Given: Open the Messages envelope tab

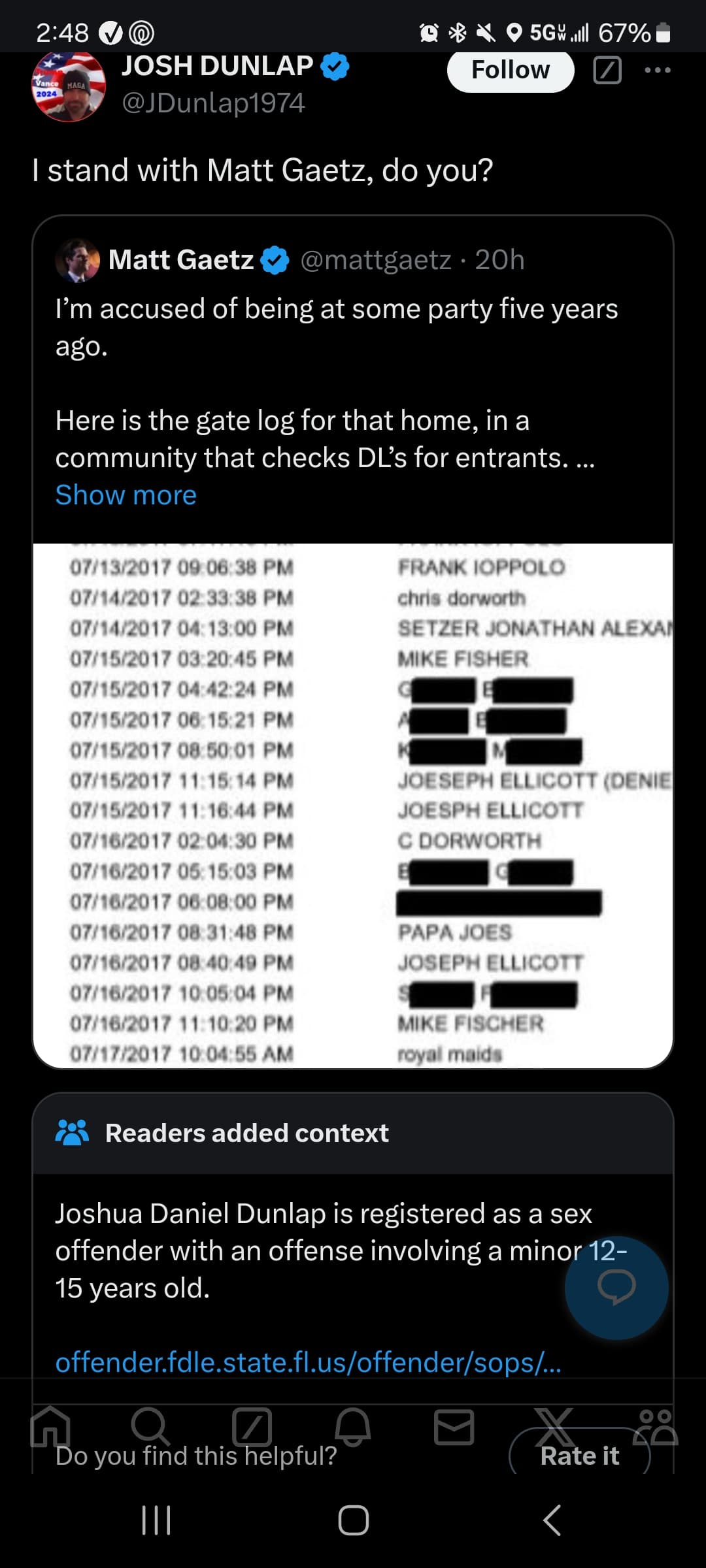Looking at the screenshot, I should point(454,1427).
